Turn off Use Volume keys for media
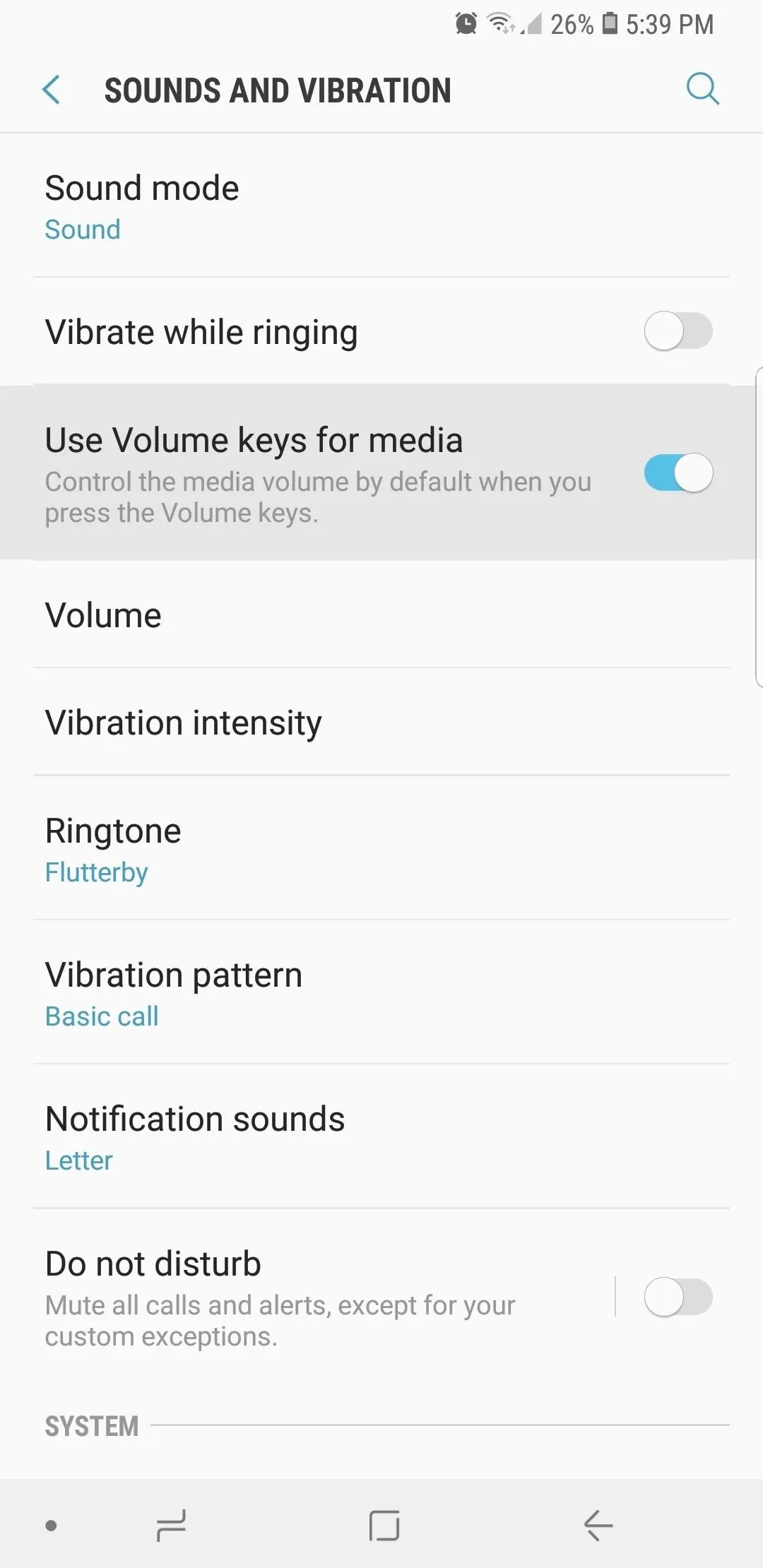Image resolution: width=763 pixels, height=1568 pixels. (x=678, y=473)
